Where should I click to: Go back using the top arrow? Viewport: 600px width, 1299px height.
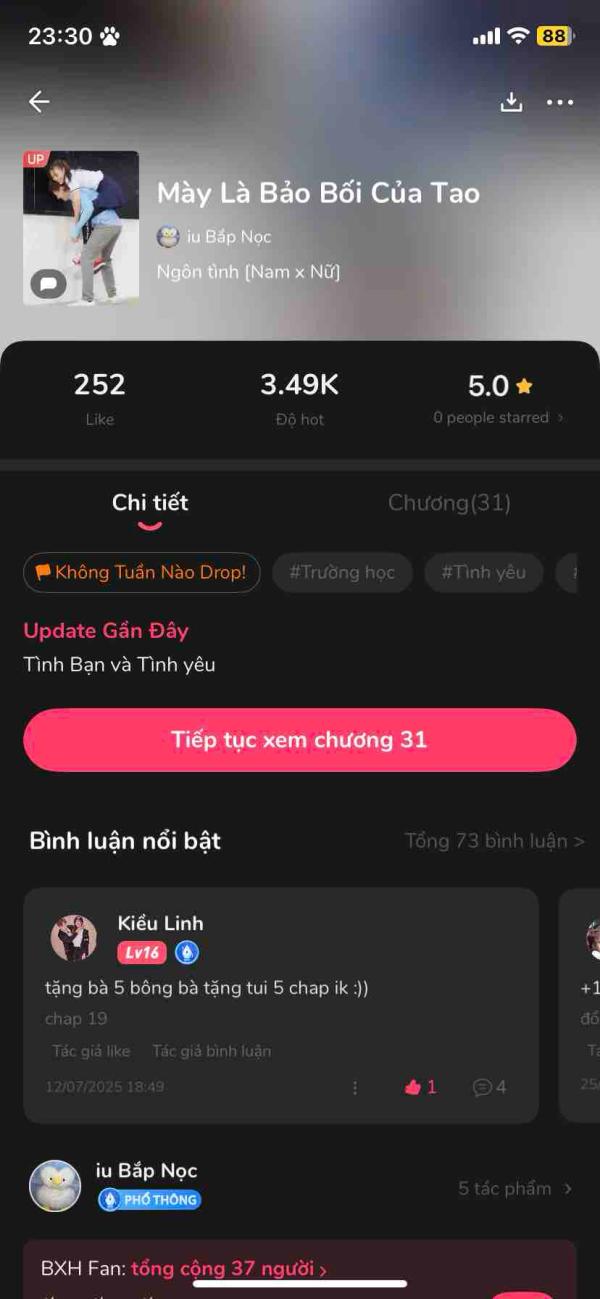tap(39, 101)
